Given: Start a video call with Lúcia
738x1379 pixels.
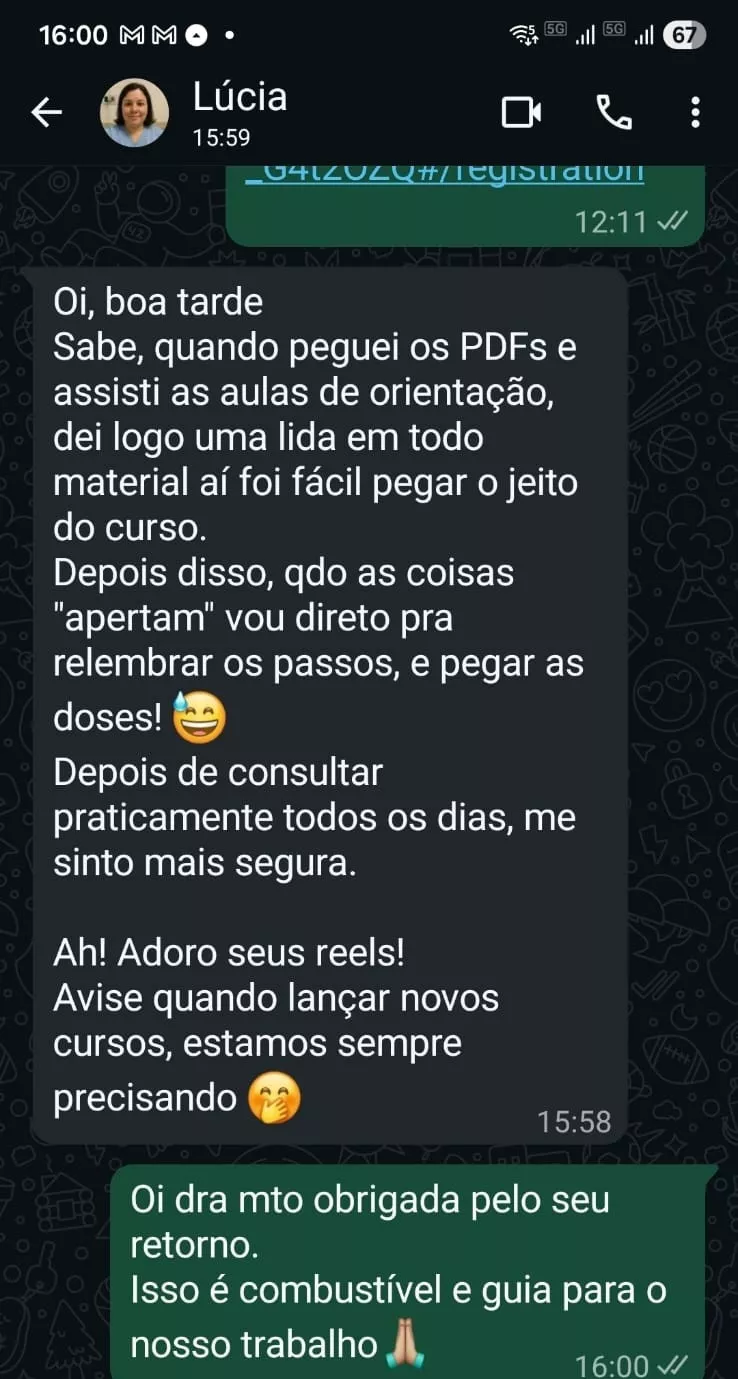Looking at the screenshot, I should pyautogui.click(x=521, y=113).
